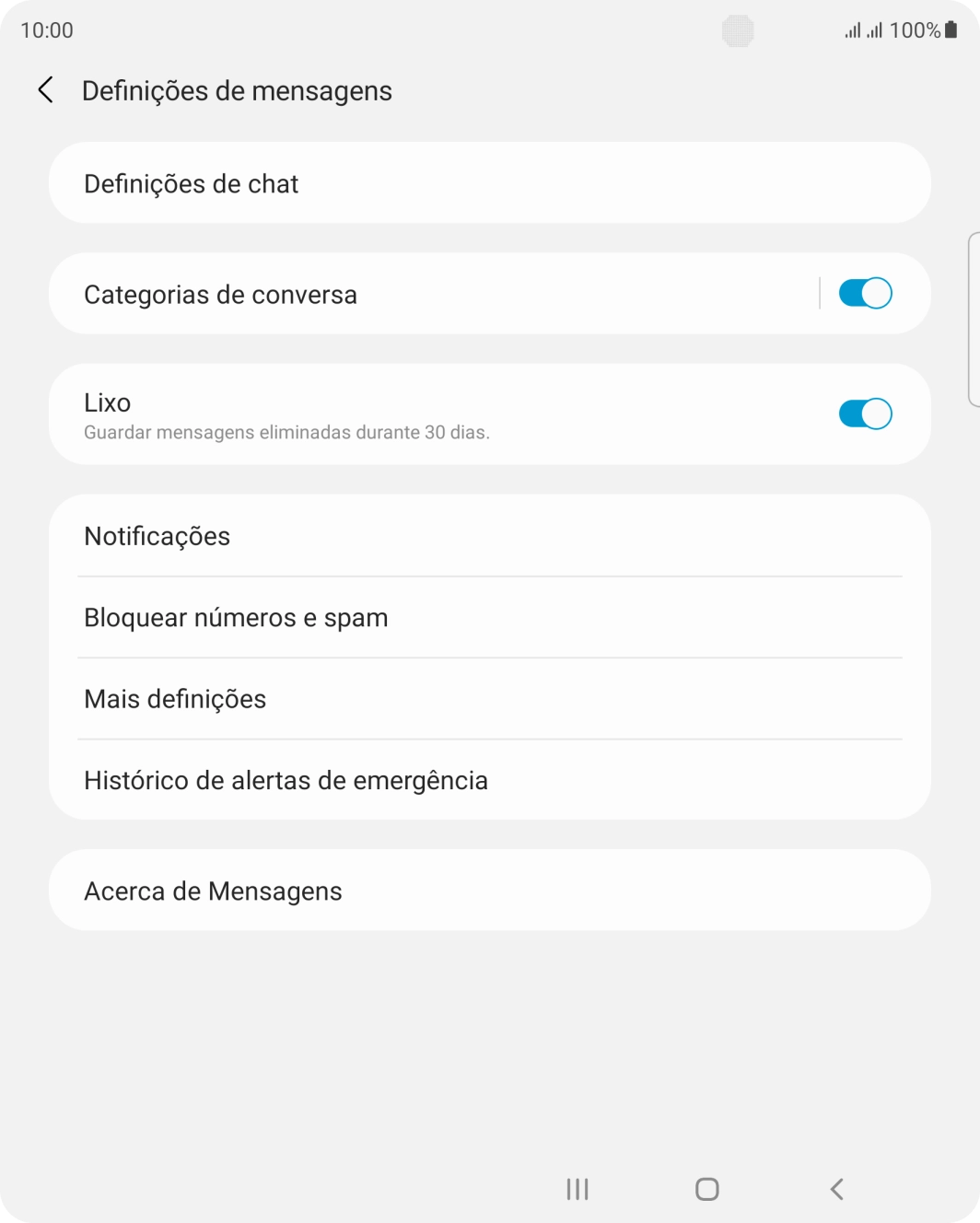Tap the 100% battery percentage text
The image size is (980, 1223).
click(916, 29)
